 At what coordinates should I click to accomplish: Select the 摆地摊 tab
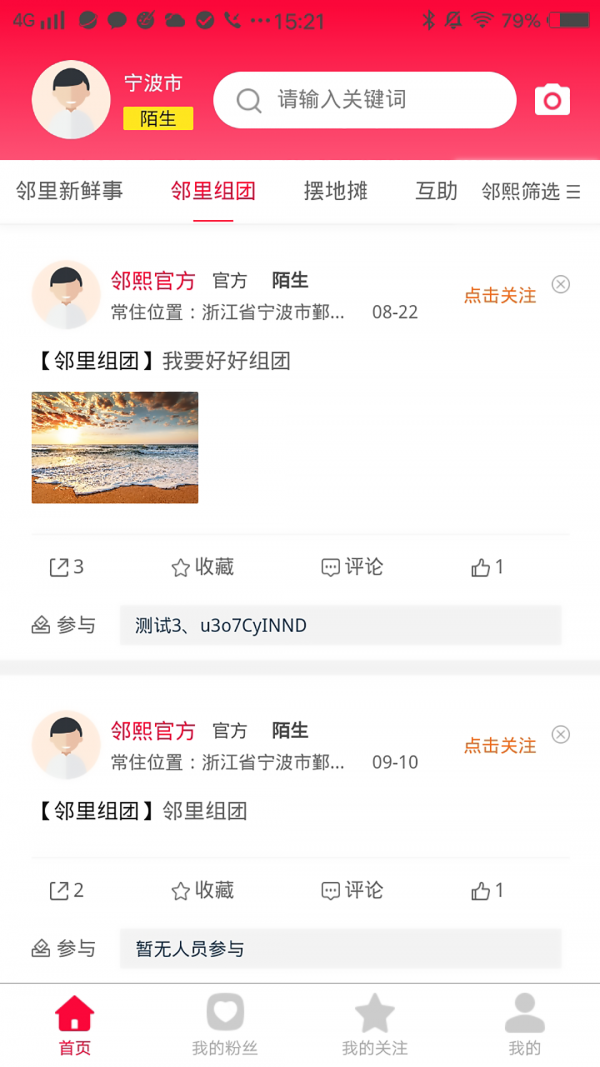pyautogui.click(x=336, y=191)
